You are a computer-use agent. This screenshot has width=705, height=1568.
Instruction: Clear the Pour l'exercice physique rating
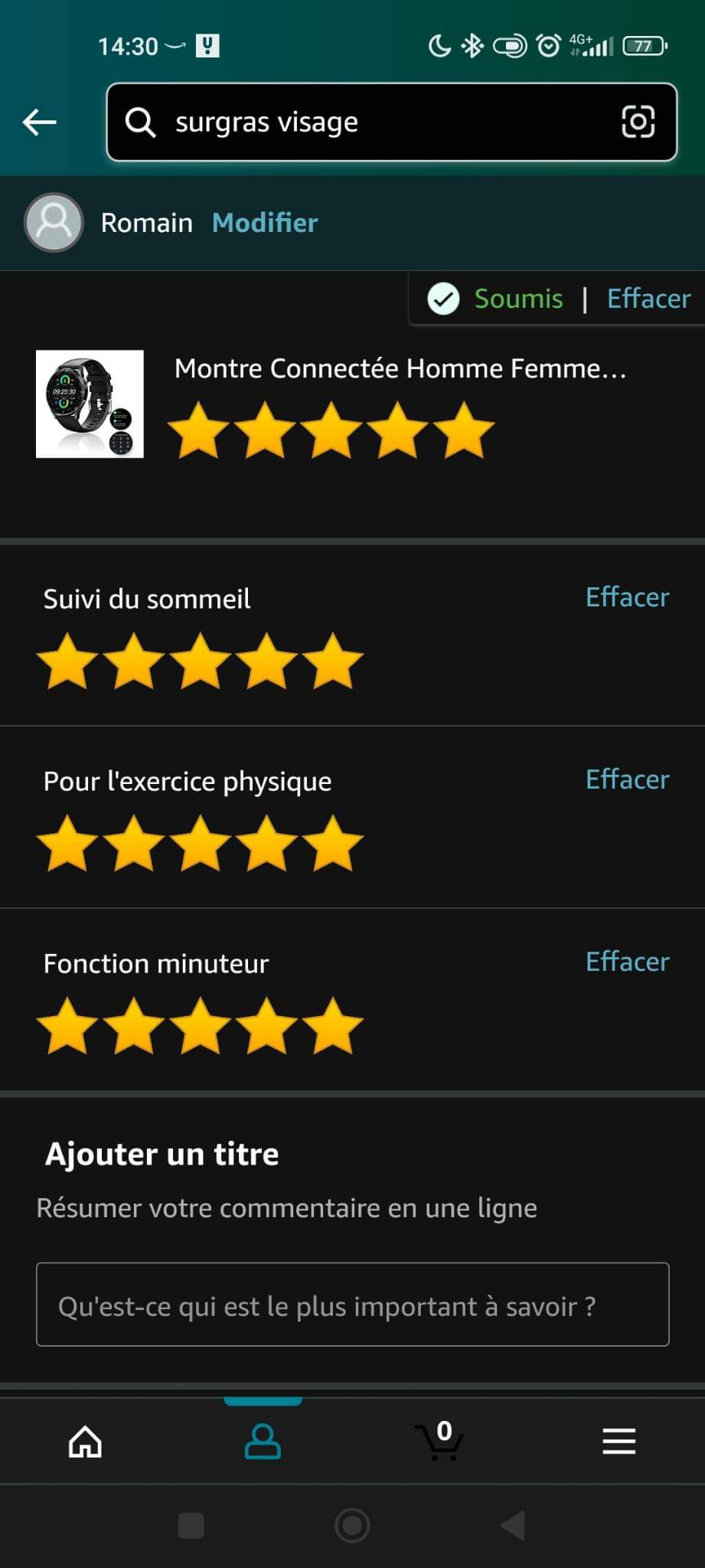[626, 779]
